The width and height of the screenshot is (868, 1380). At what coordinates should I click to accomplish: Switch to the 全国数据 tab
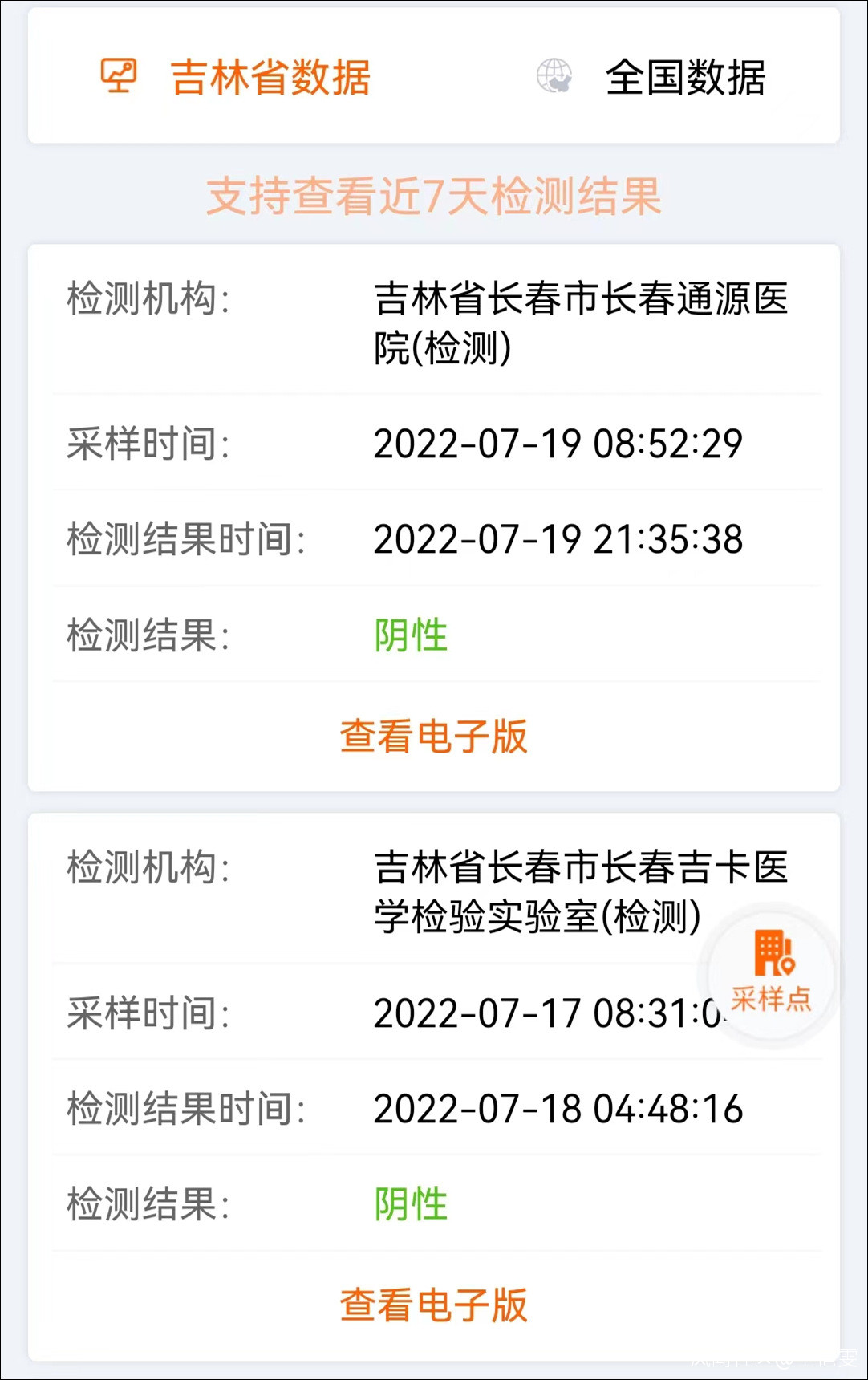651,78
